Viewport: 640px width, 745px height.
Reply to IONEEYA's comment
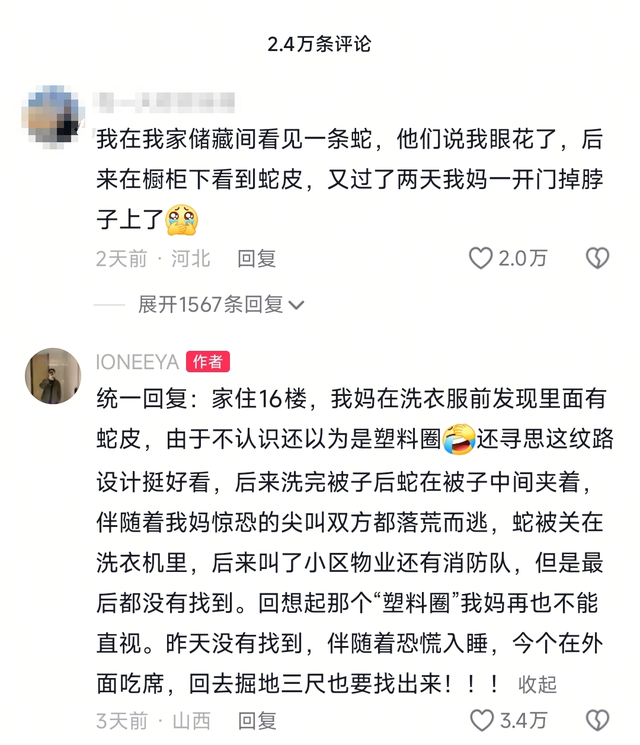click(256, 720)
